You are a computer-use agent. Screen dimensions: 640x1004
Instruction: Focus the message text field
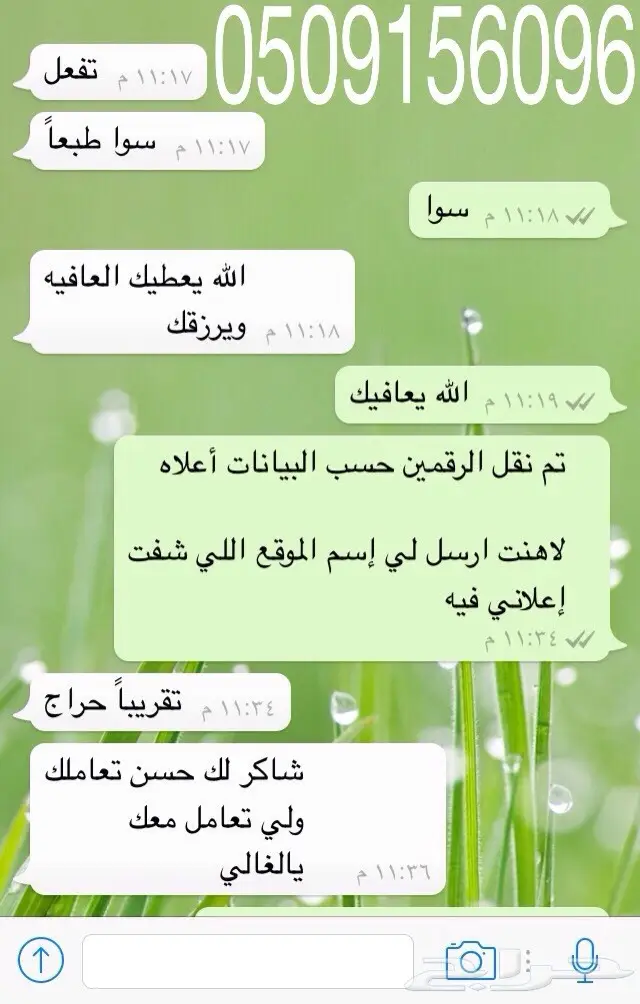247,961
